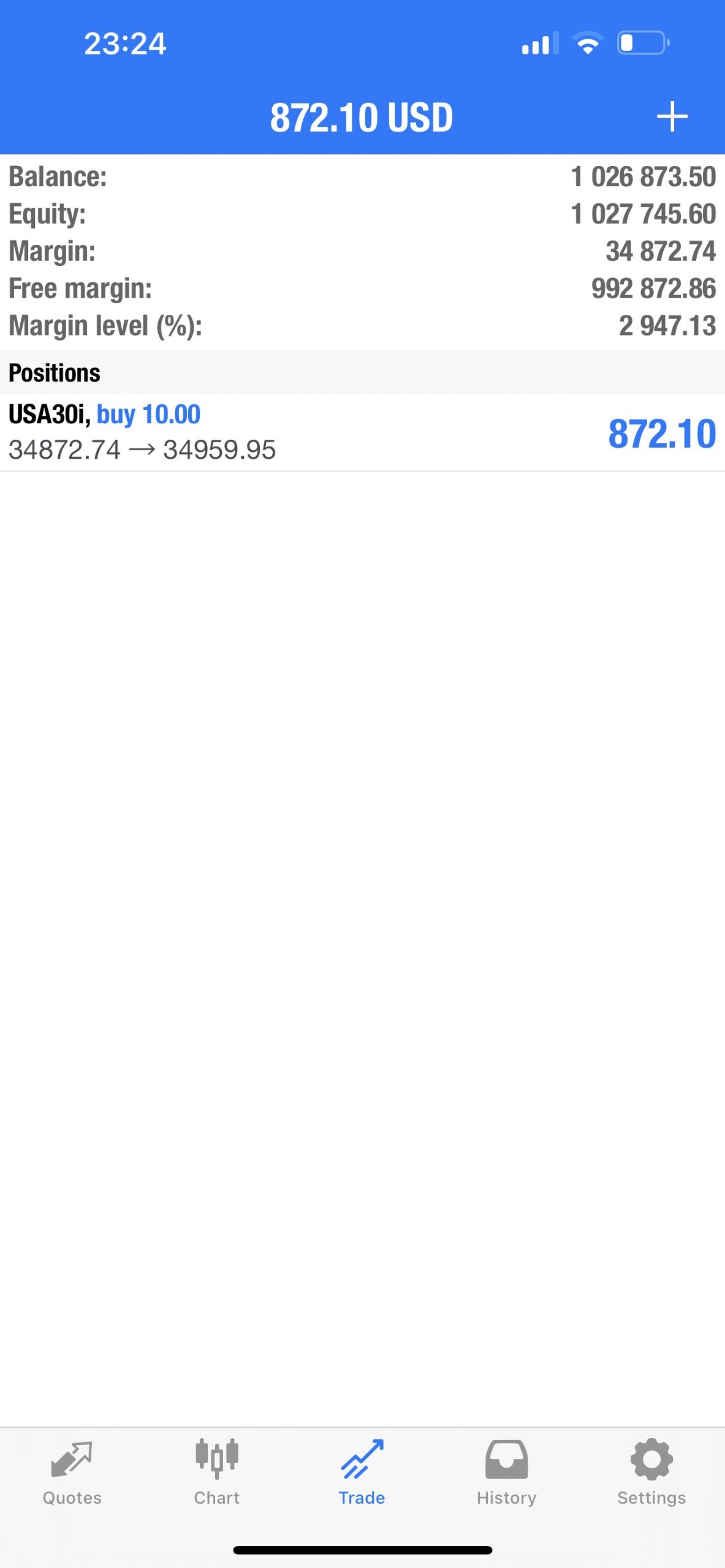
Task: Open the Settings gear icon
Action: click(651, 1460)
